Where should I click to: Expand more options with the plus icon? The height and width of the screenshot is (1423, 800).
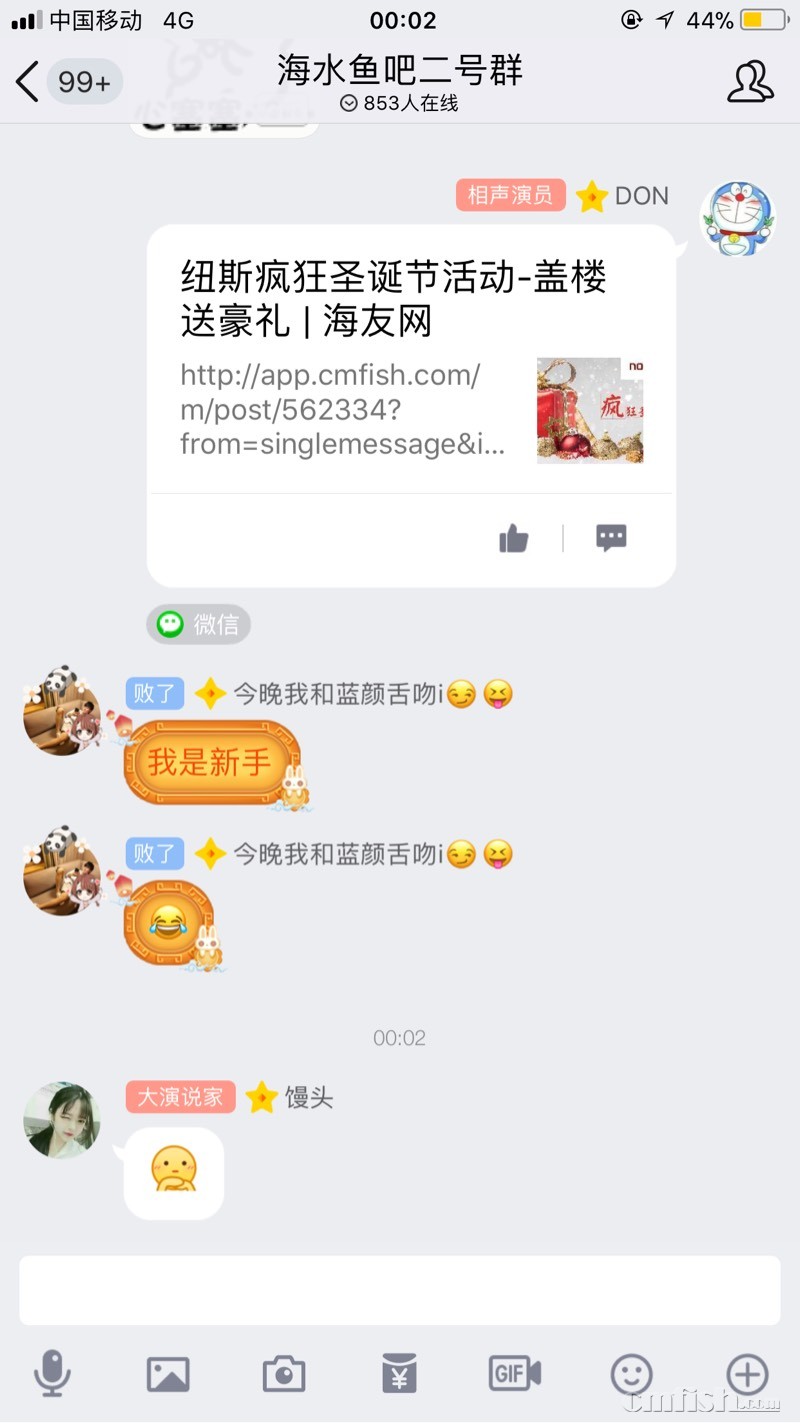[x=747, y=1374]
